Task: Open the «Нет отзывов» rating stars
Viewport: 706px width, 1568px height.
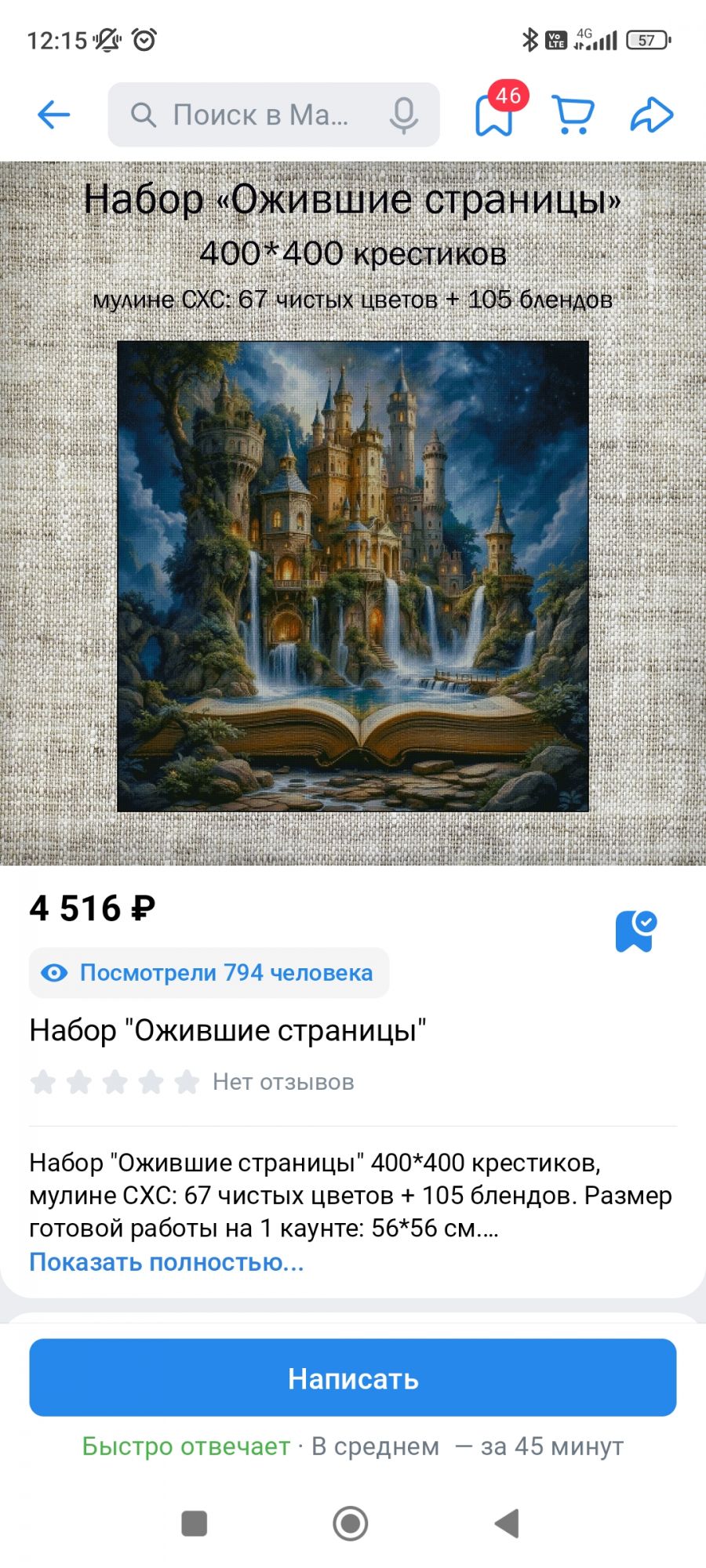Action: coord(115,1082)
